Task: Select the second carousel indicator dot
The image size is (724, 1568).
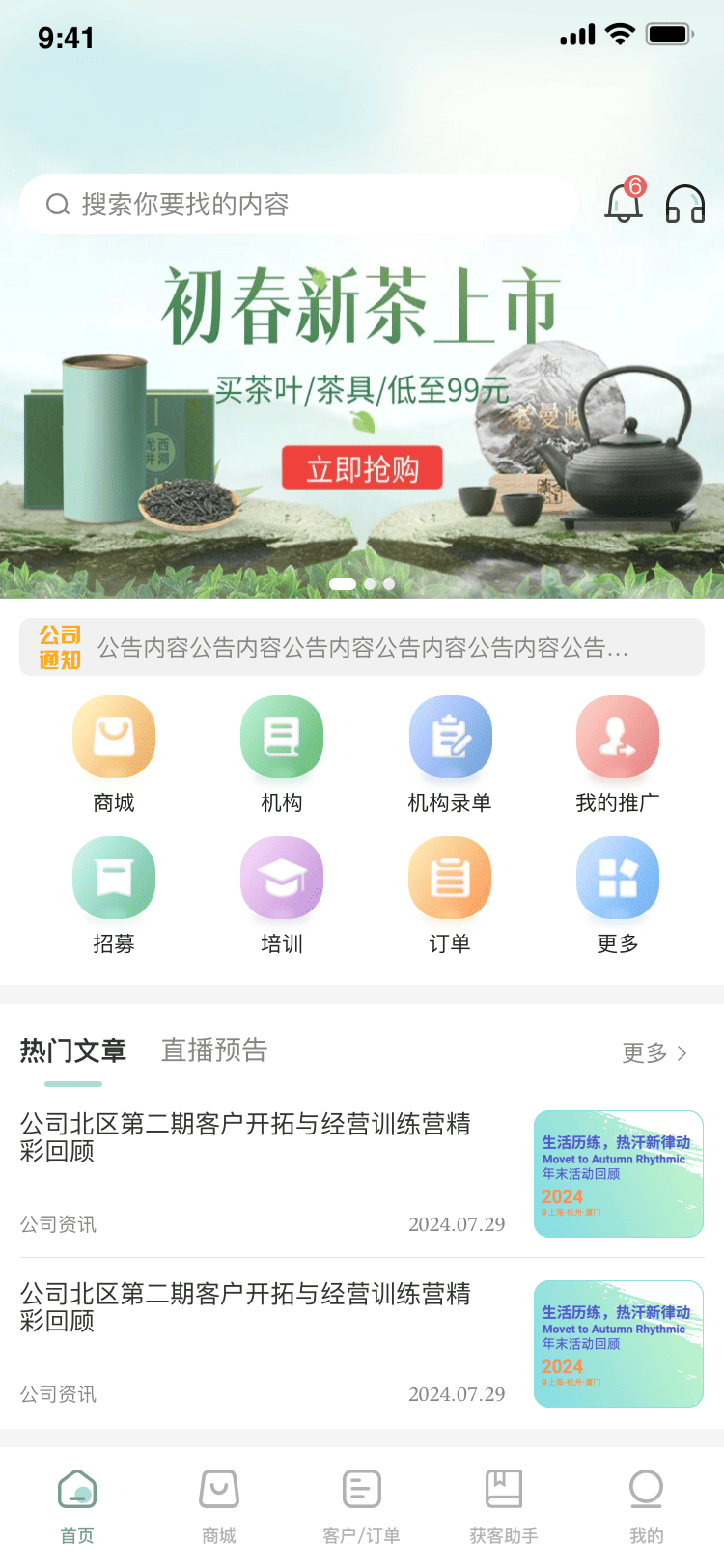Action: [x=369, y=583]
